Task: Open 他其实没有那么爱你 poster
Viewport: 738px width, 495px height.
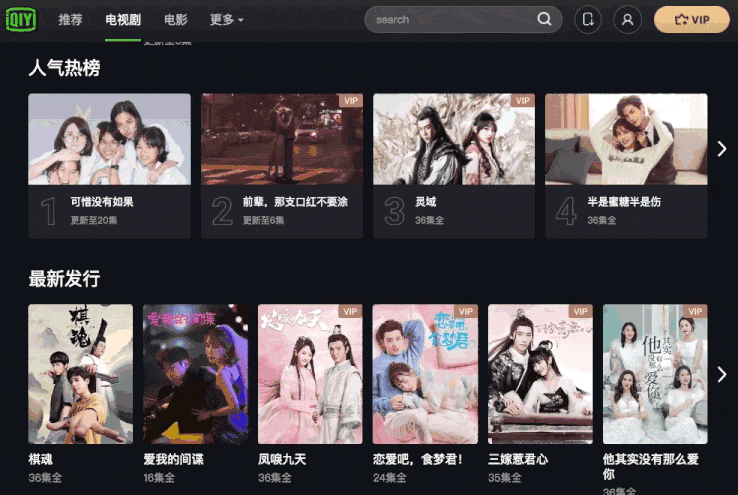Action: coord(655,374)
